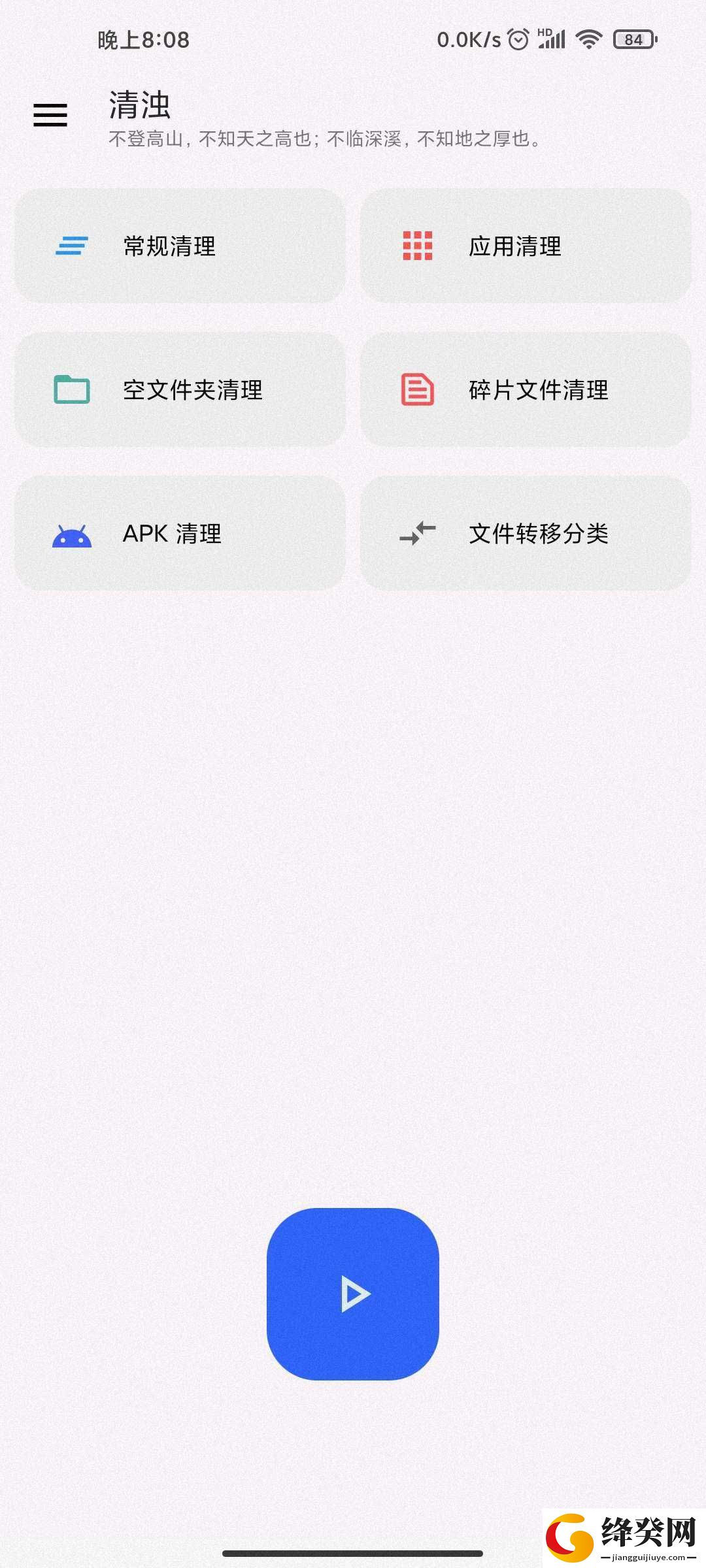Open 碎片文件清理 card

526,389
